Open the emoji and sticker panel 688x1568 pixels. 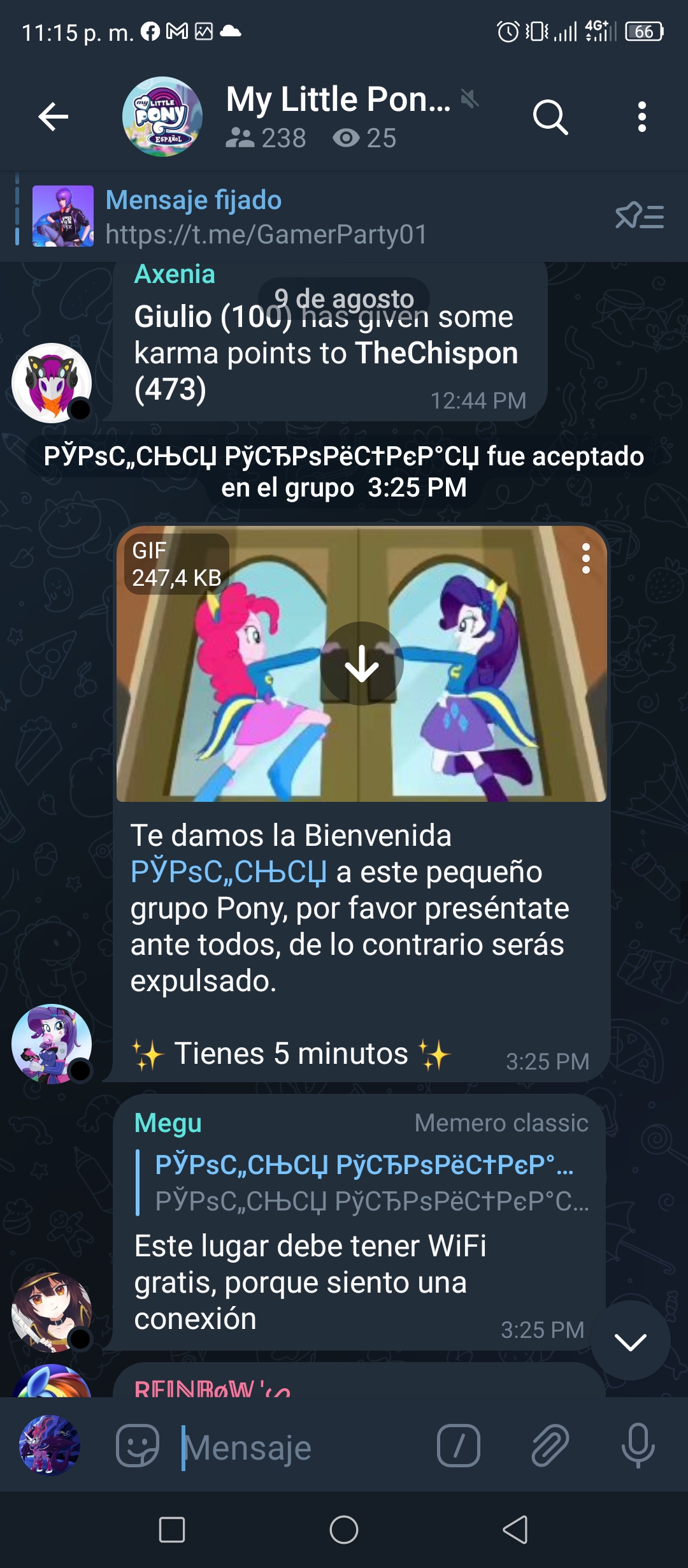[x=138, y=1446]
